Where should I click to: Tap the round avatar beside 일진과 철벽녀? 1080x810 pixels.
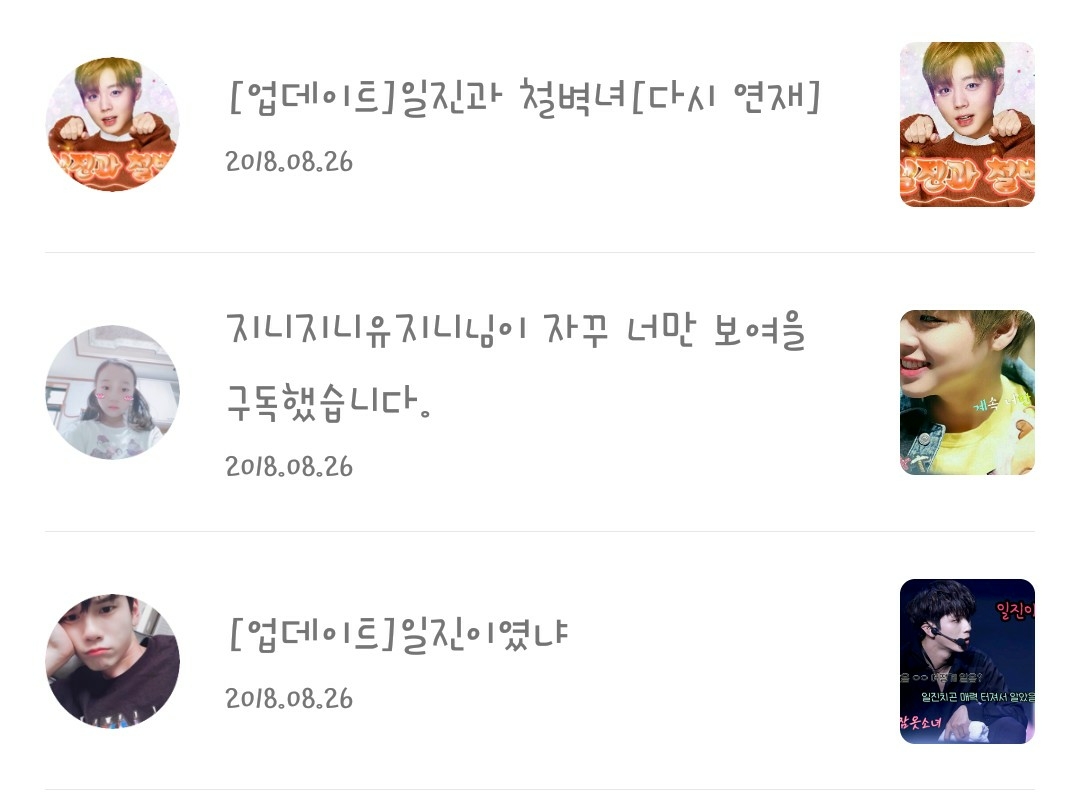click(x=112, y=124)
